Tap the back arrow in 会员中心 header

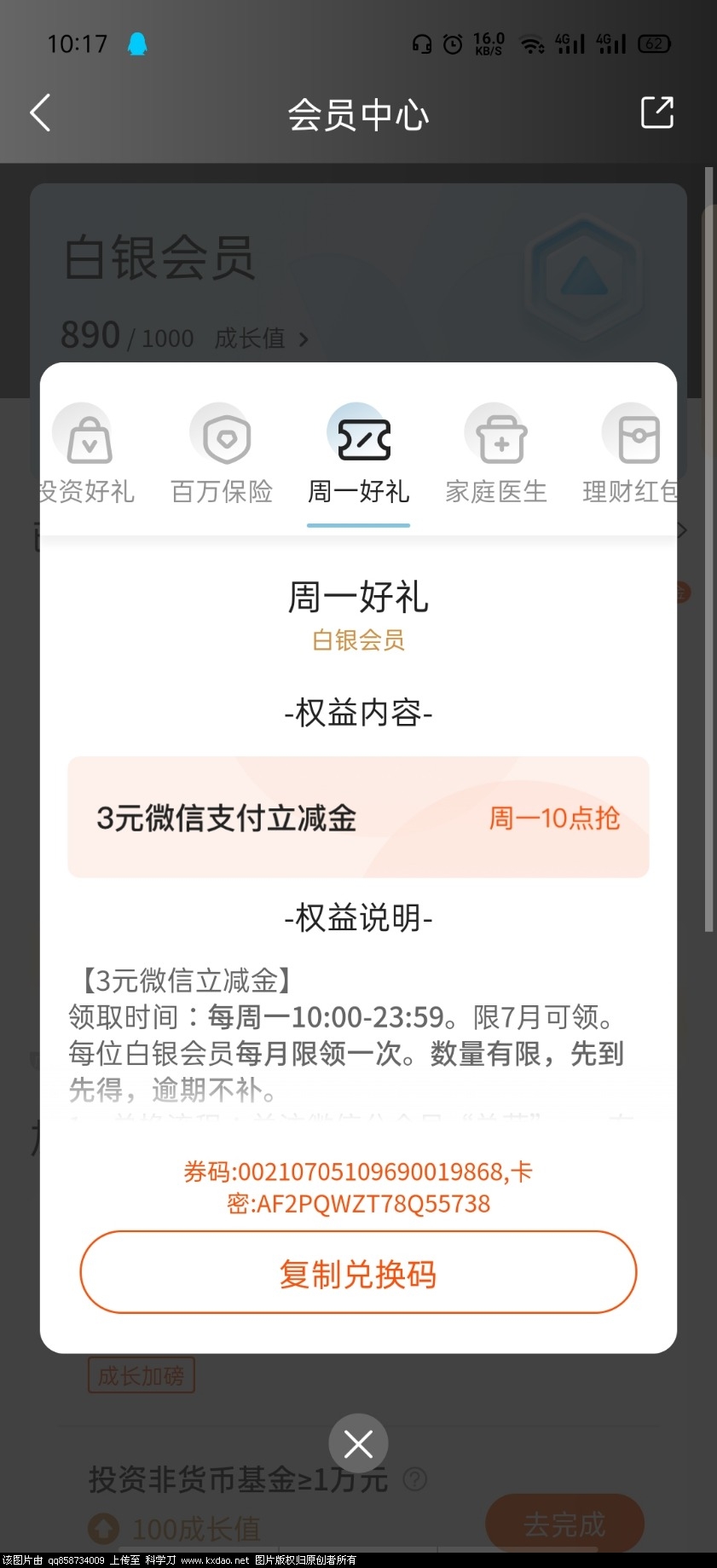pyautogui.click(x=39, y=112)
